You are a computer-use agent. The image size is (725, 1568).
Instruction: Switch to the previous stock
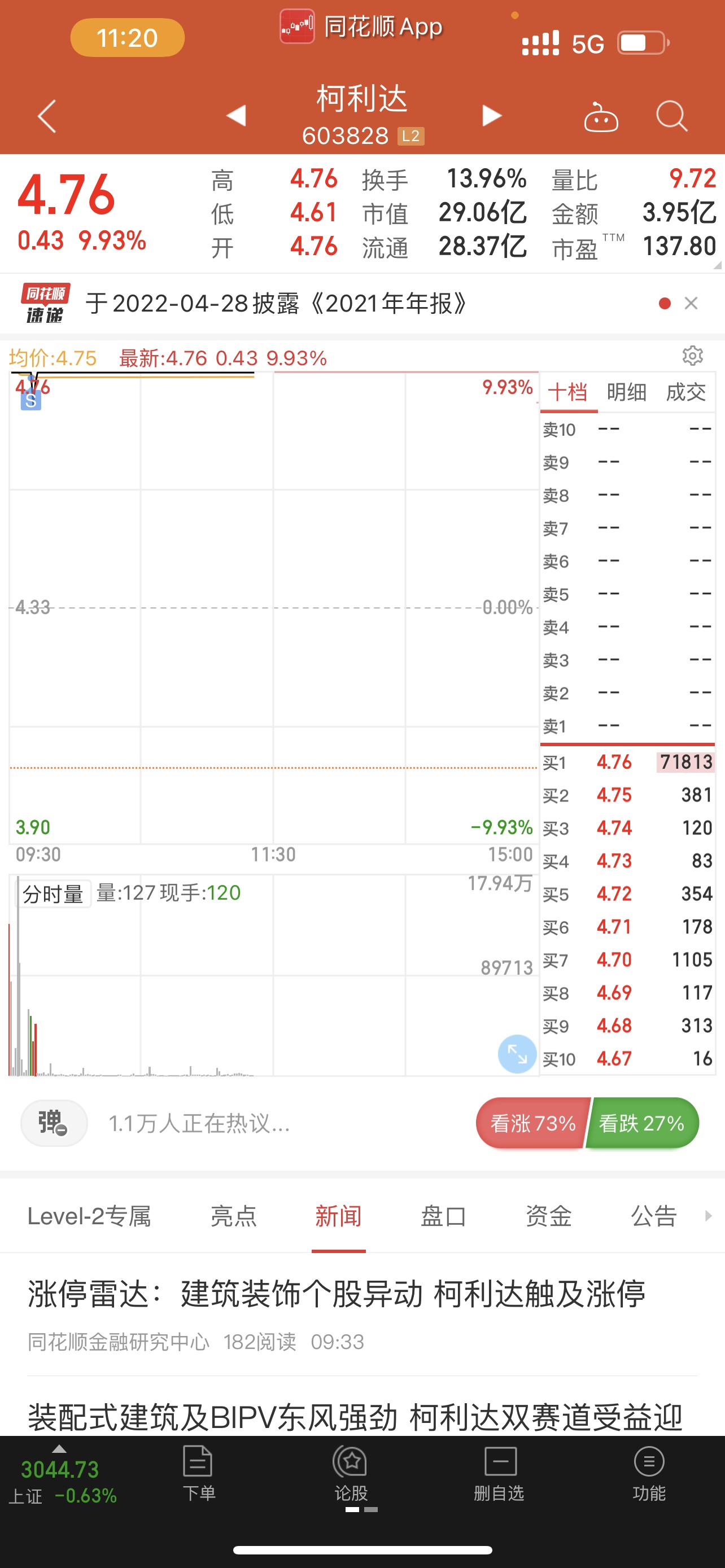(236, 116)
